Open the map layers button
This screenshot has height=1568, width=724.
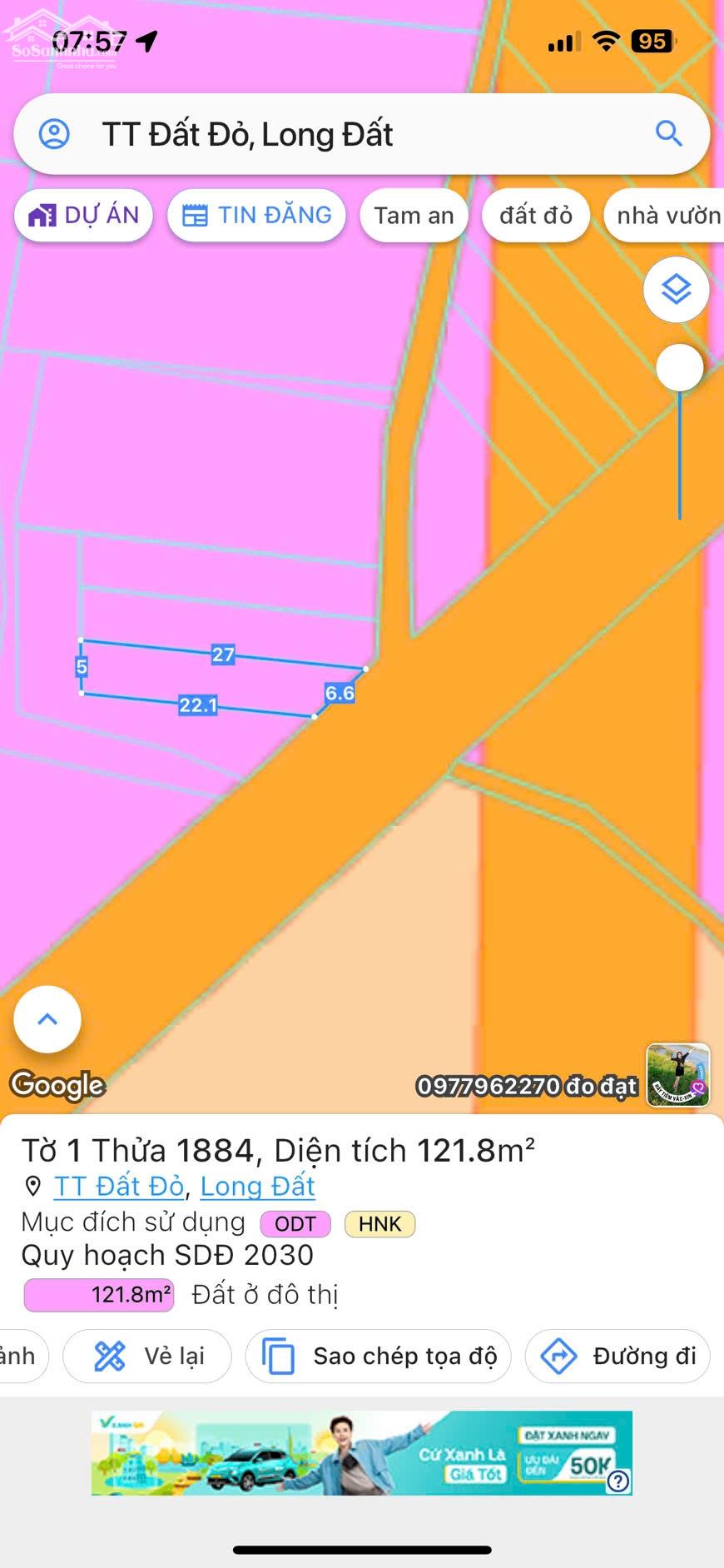676,290
